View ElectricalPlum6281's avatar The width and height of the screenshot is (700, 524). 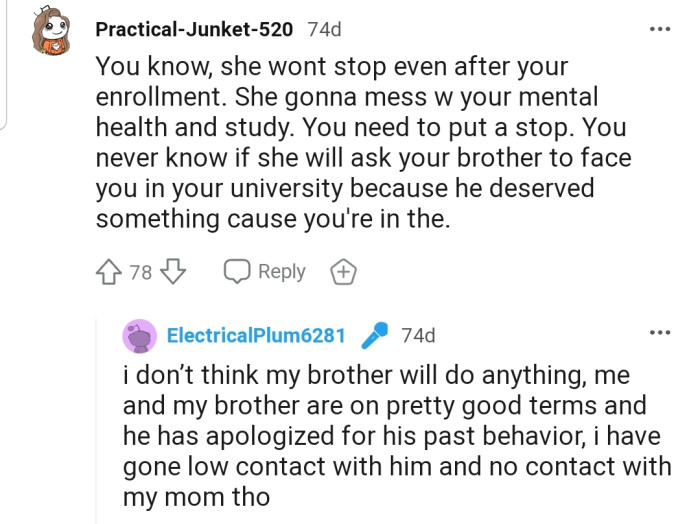140,336
